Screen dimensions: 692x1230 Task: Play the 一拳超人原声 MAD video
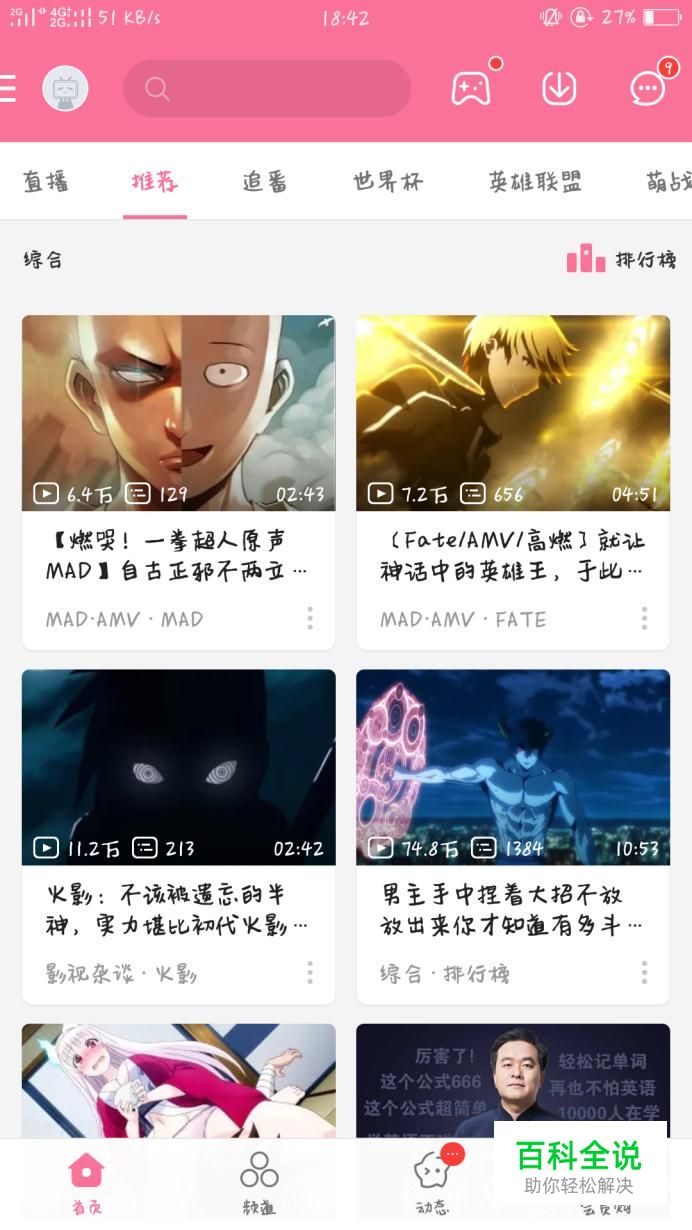click(x=179, y=413)
